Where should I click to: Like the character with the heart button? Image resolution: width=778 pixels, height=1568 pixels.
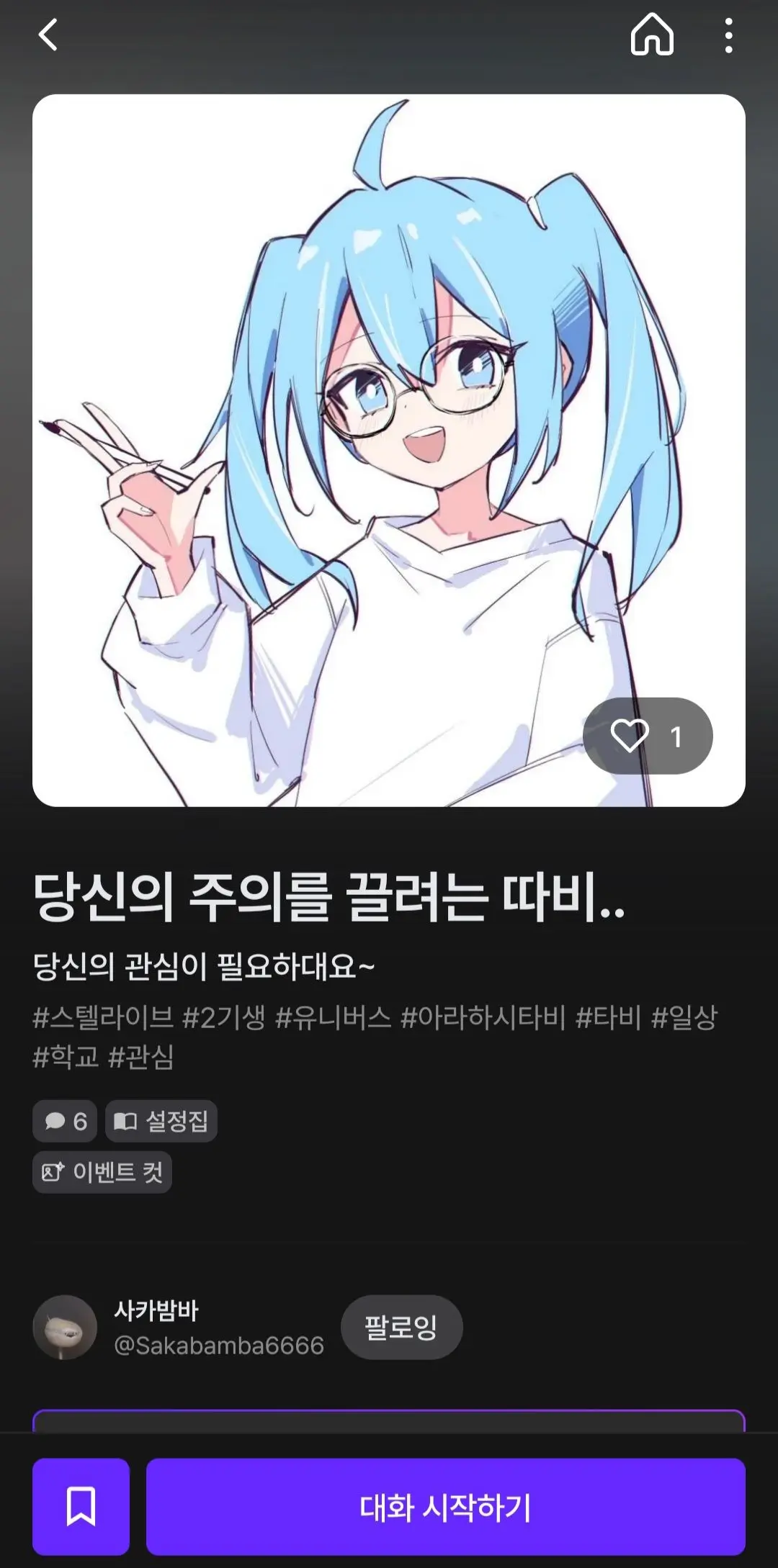click(648, 736)
